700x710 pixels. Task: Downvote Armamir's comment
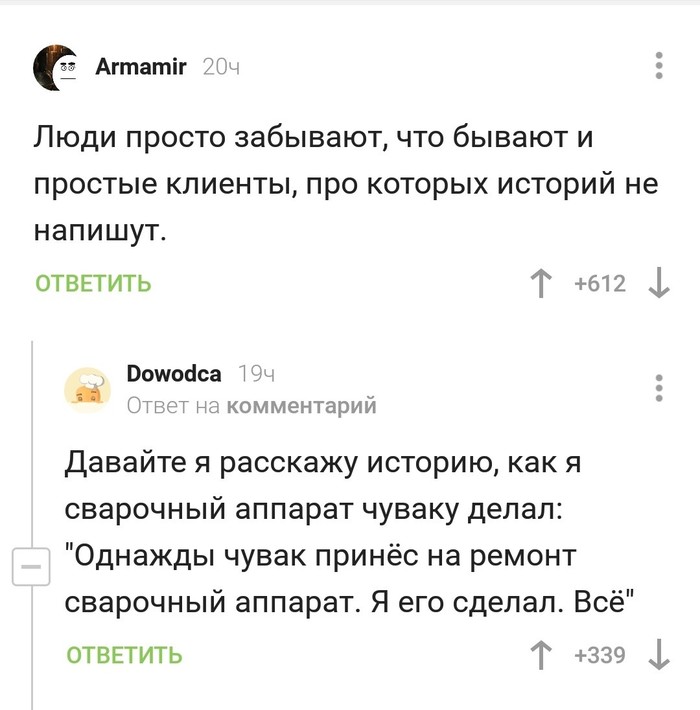coord(658,285)
